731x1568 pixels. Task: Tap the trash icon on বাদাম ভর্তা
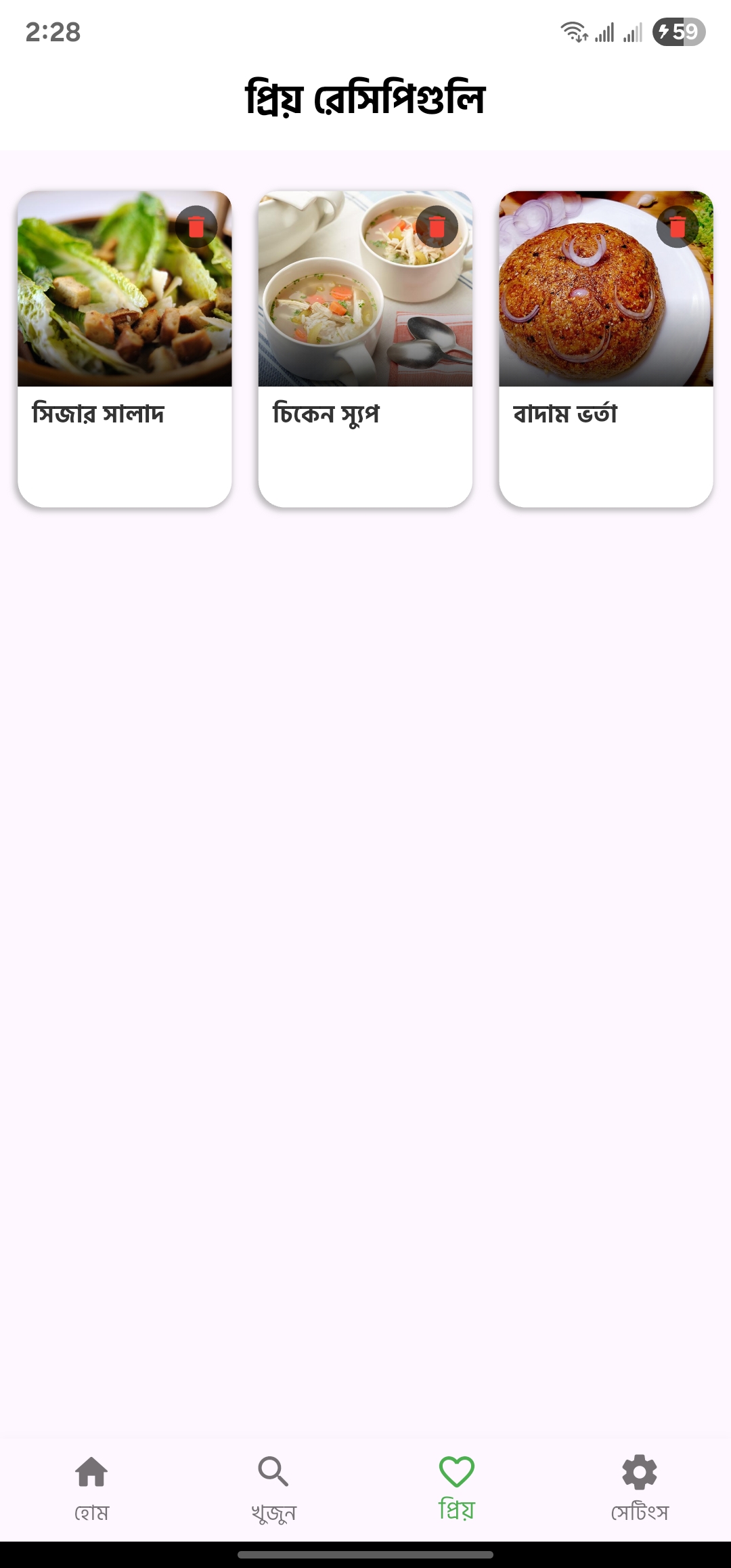point(678,227)
